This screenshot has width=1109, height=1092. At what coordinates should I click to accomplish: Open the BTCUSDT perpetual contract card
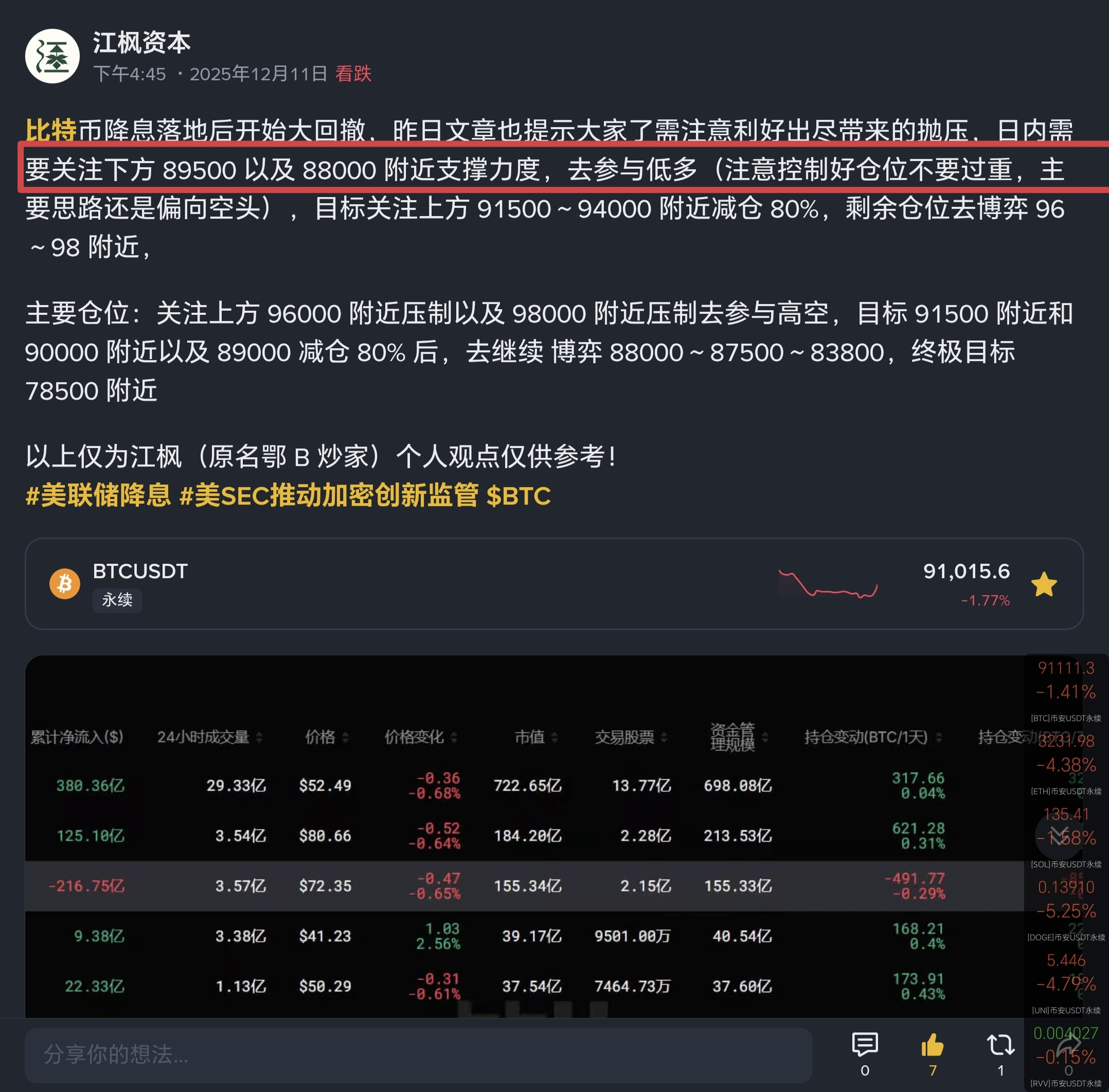401,584
